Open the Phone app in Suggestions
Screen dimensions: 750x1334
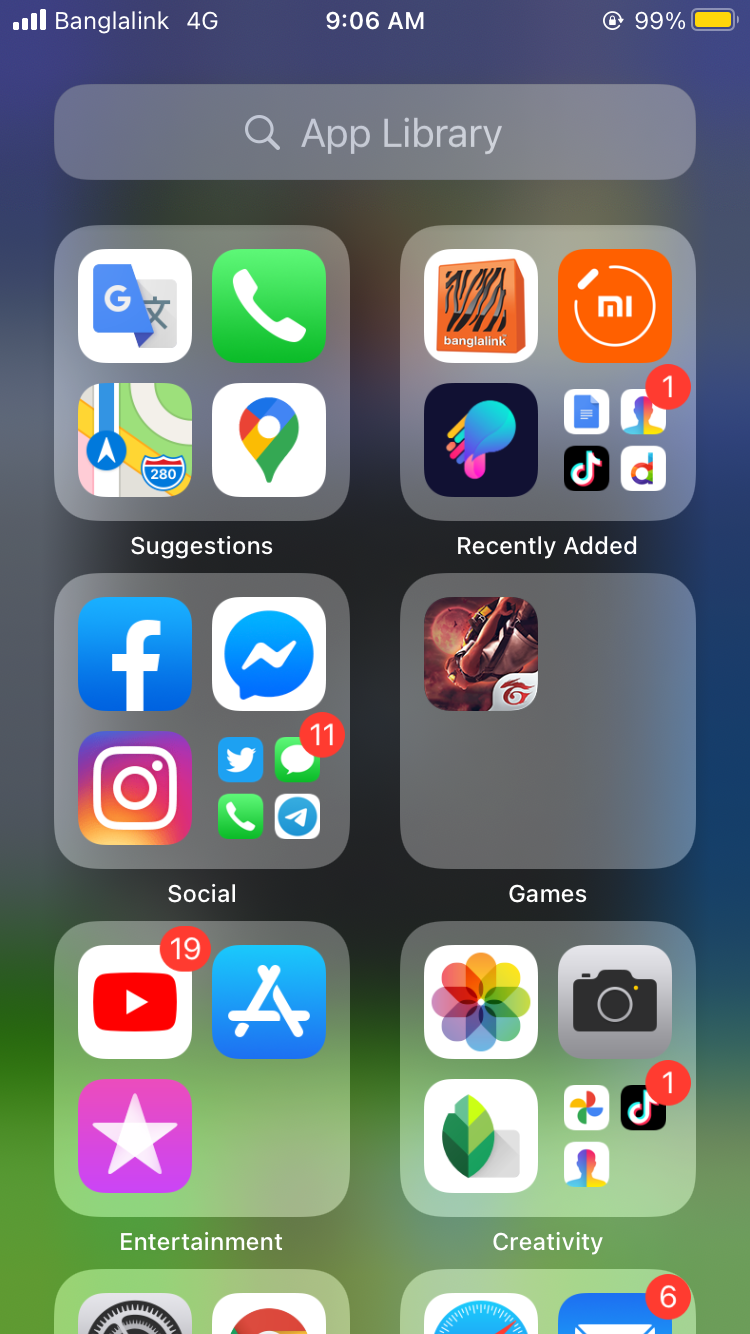(269, 306)
